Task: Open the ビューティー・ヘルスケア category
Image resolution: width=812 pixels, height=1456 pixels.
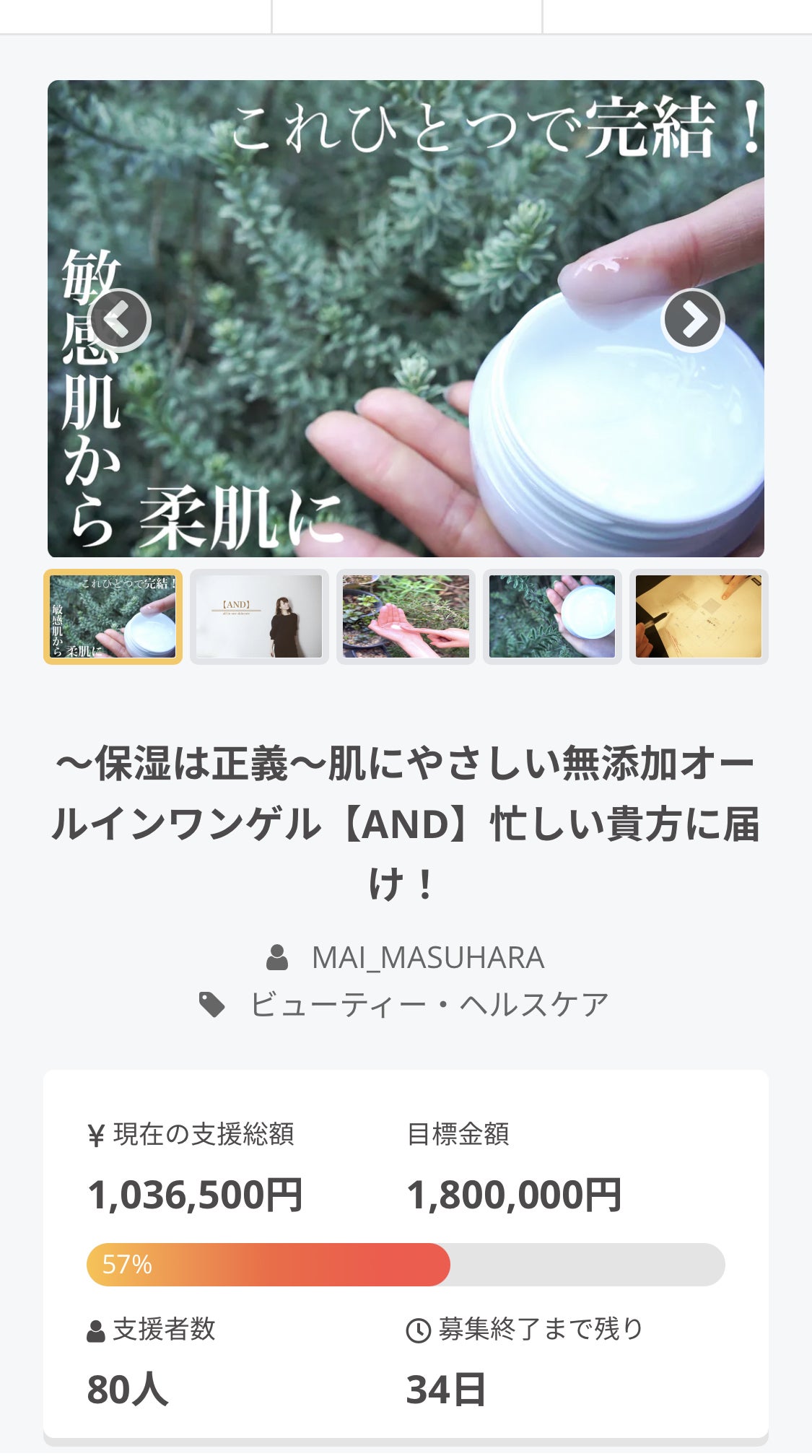Action: [x=429, y=1004]
